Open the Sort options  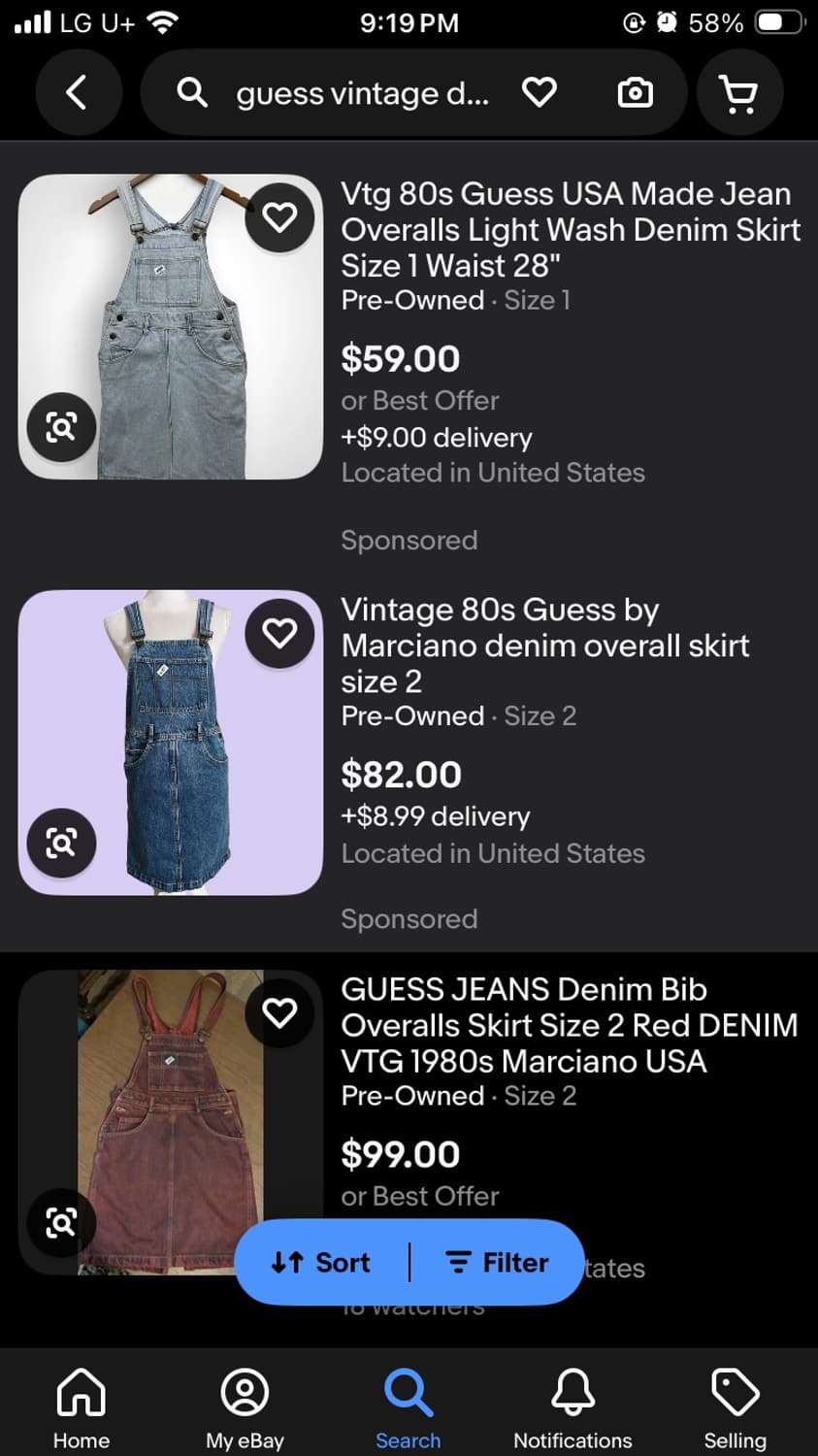pos(321,1262)
